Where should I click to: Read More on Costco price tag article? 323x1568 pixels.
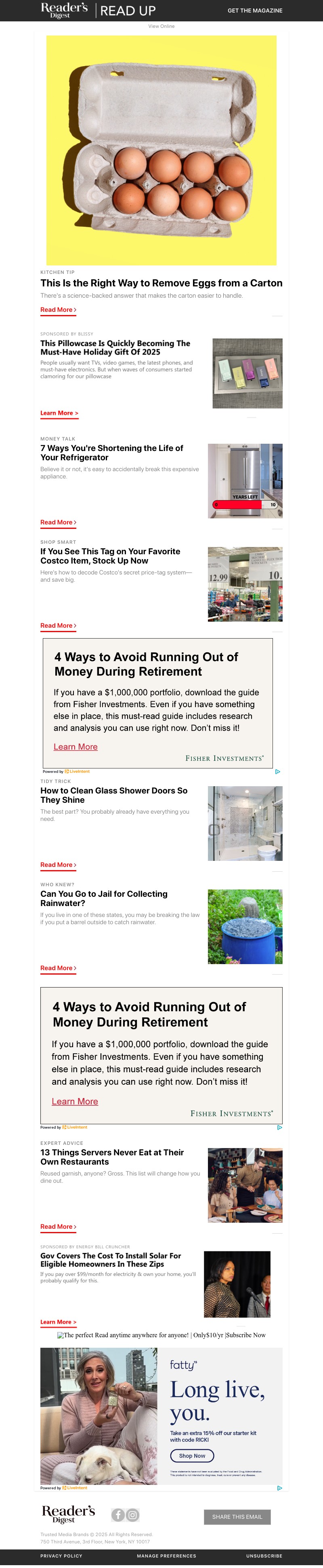click(58, 626)
